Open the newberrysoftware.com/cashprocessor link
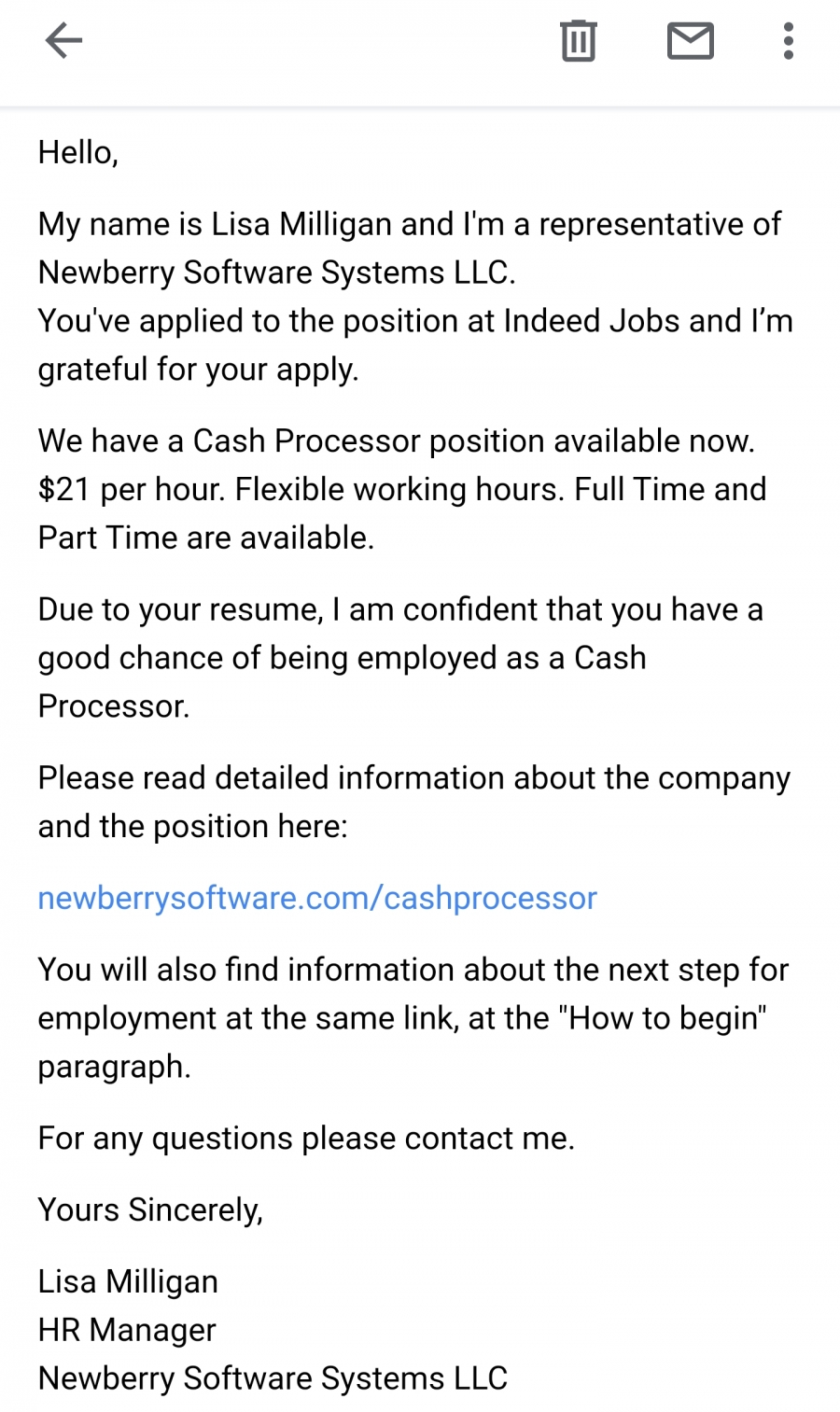 click(317, 898)
